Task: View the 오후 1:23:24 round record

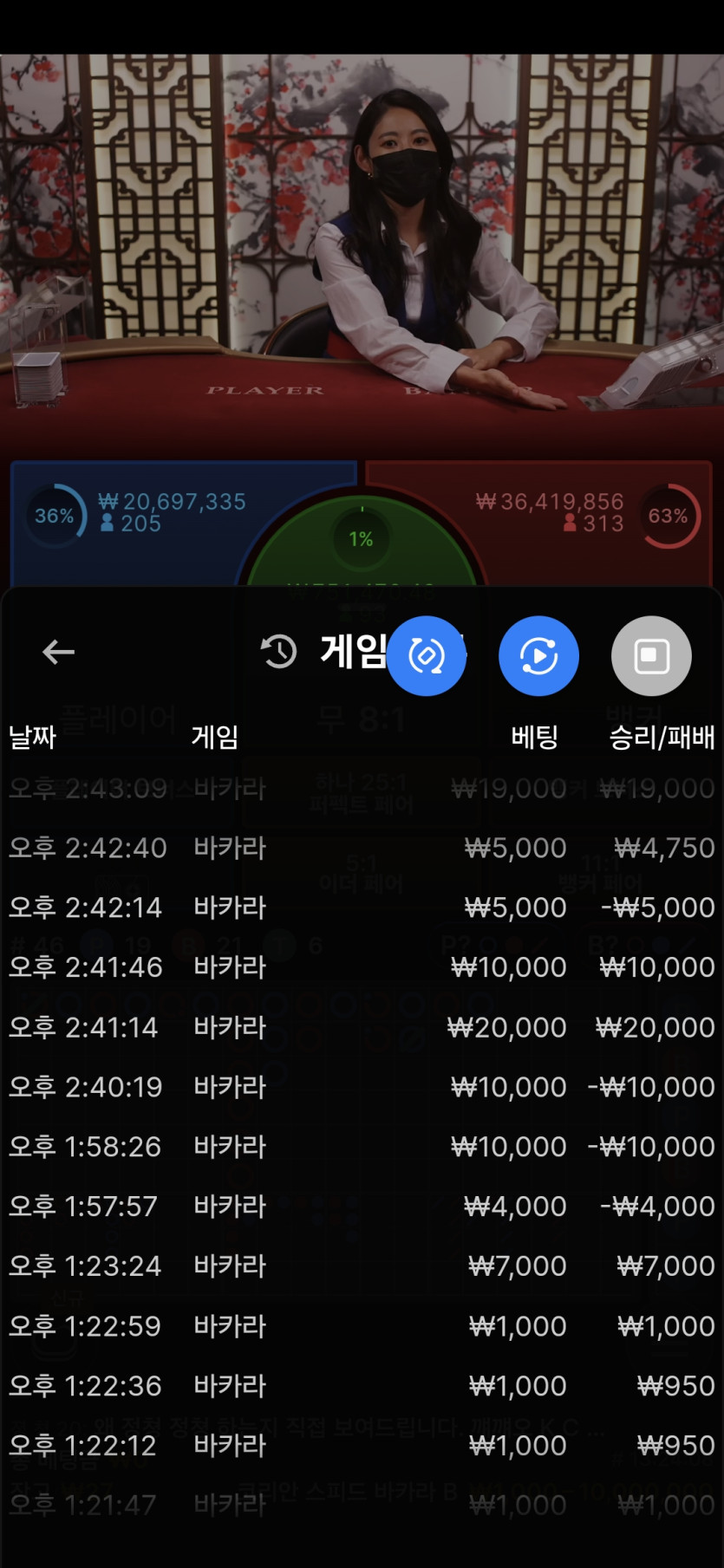Action: tap(361, 1266)
